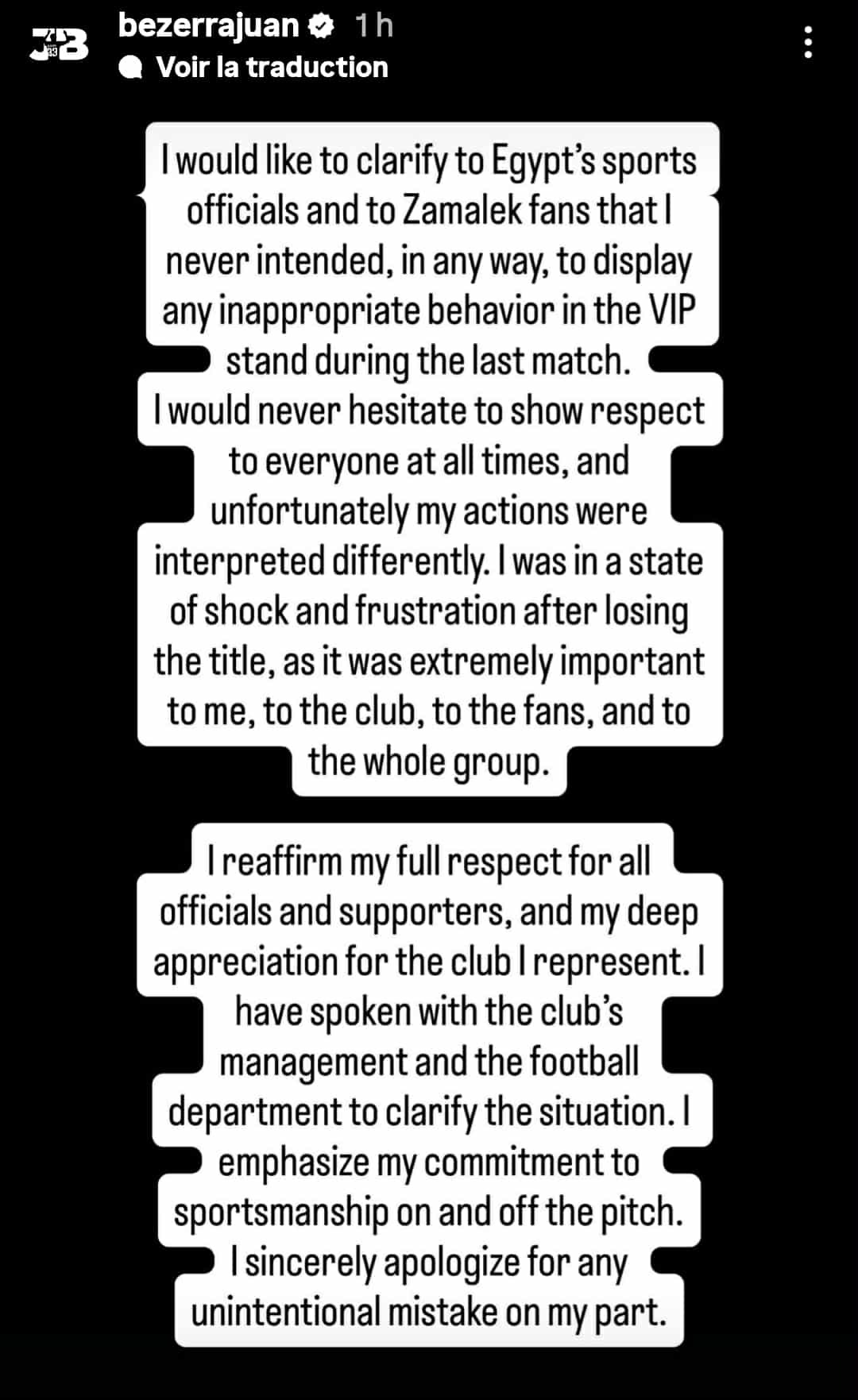
Task: Open bezerrajuan's profile from the username
Action: coord(208,25)
